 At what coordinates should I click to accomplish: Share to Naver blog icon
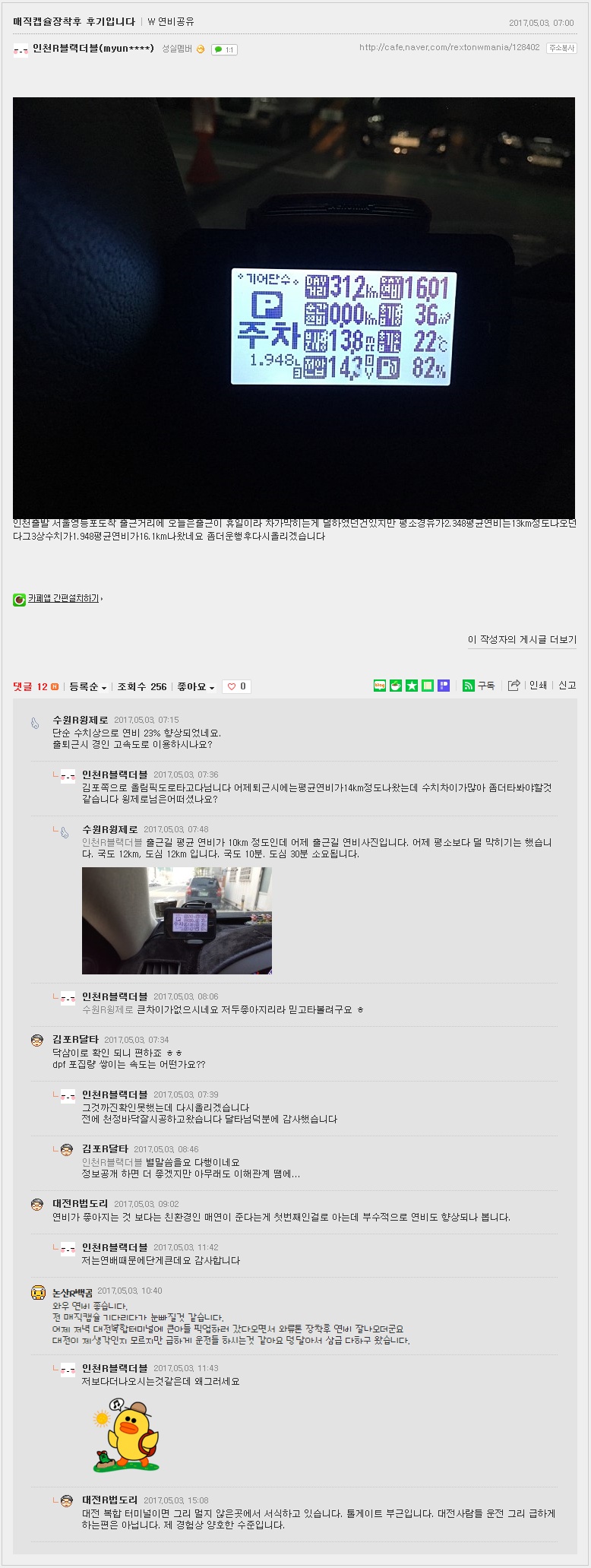pos(380,686)
